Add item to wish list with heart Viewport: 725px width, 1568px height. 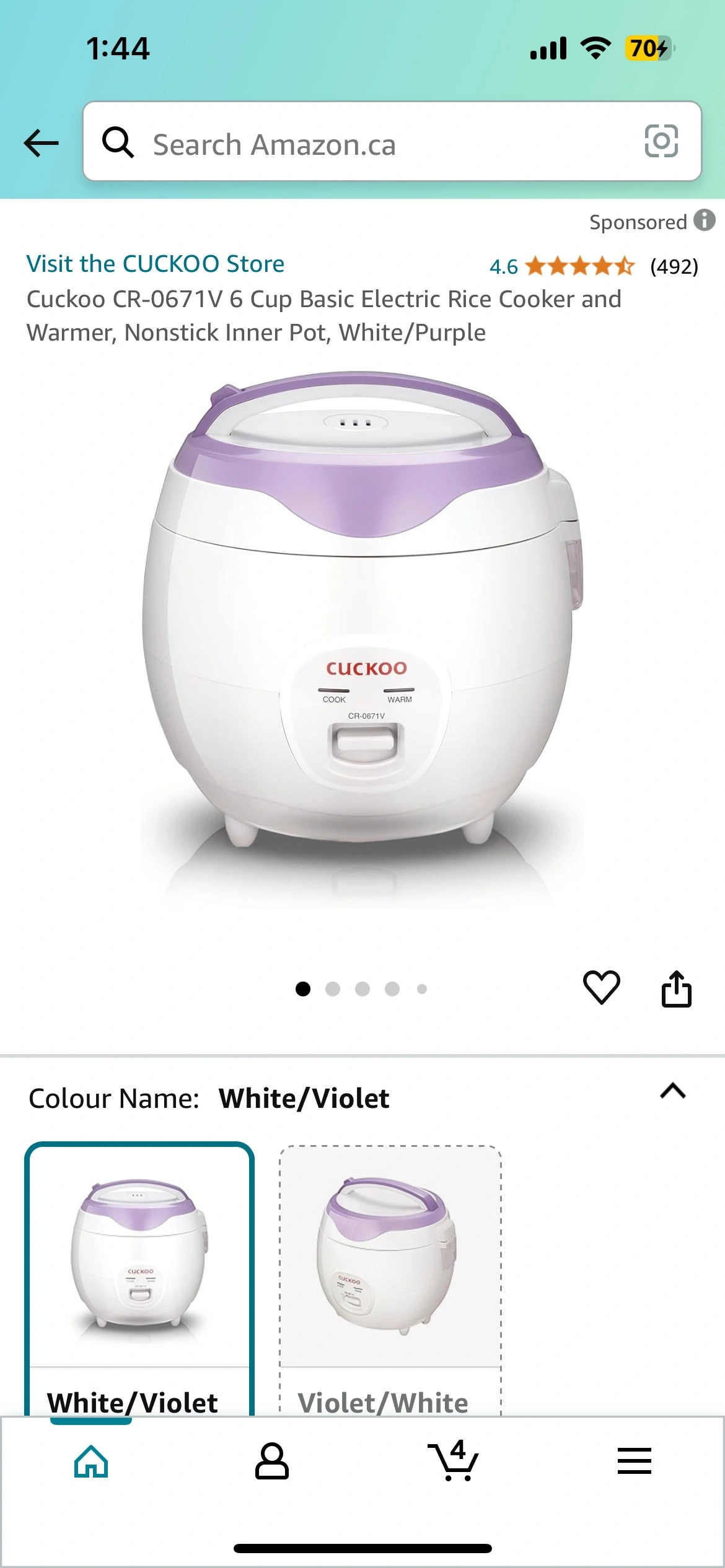(601, 987)
